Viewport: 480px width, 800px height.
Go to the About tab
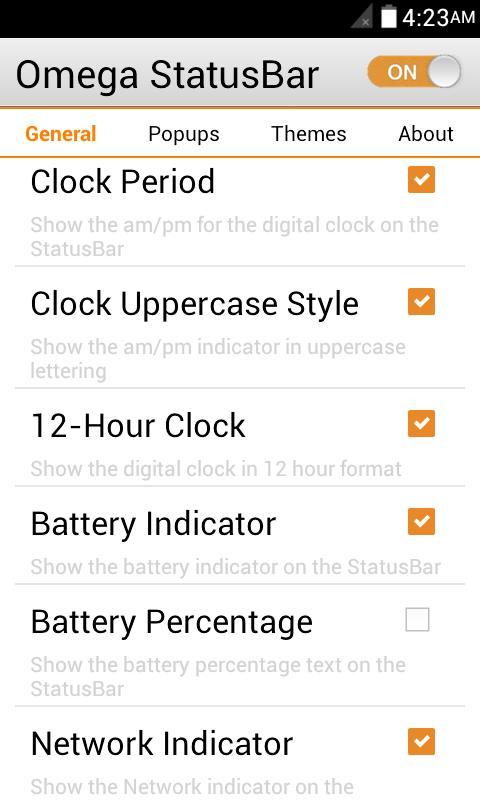[x=426, y=134]
